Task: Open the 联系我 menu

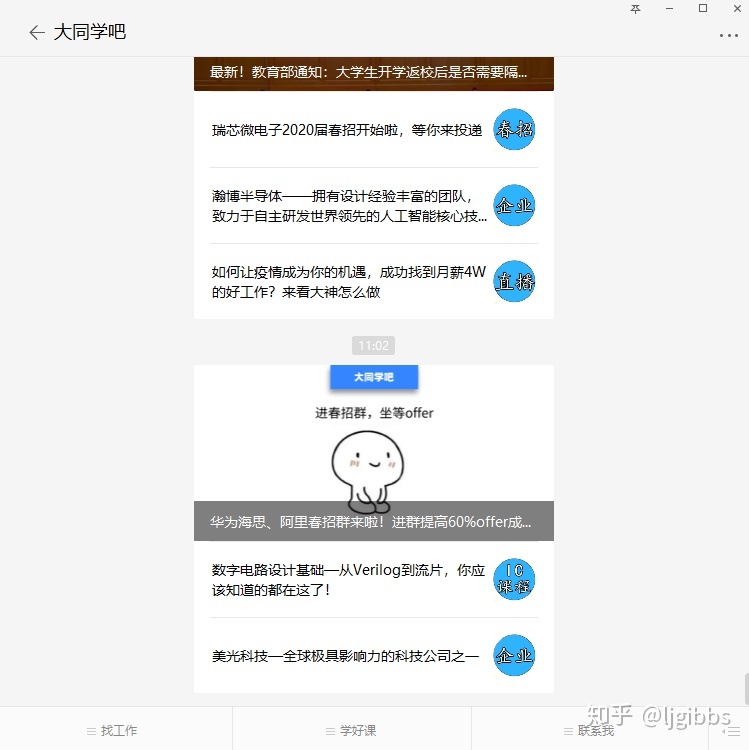Action: click(590, 730)
